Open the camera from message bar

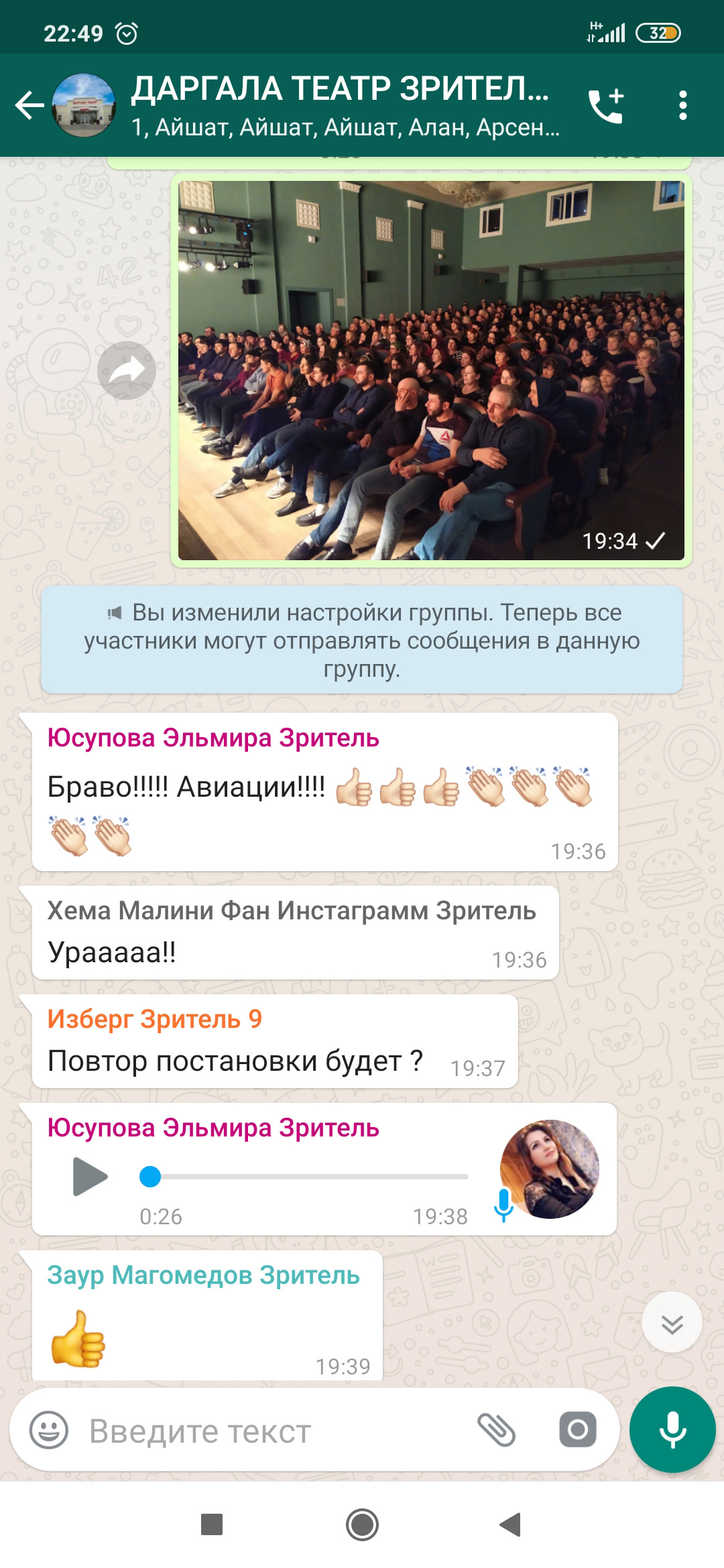pos(578,1430)
